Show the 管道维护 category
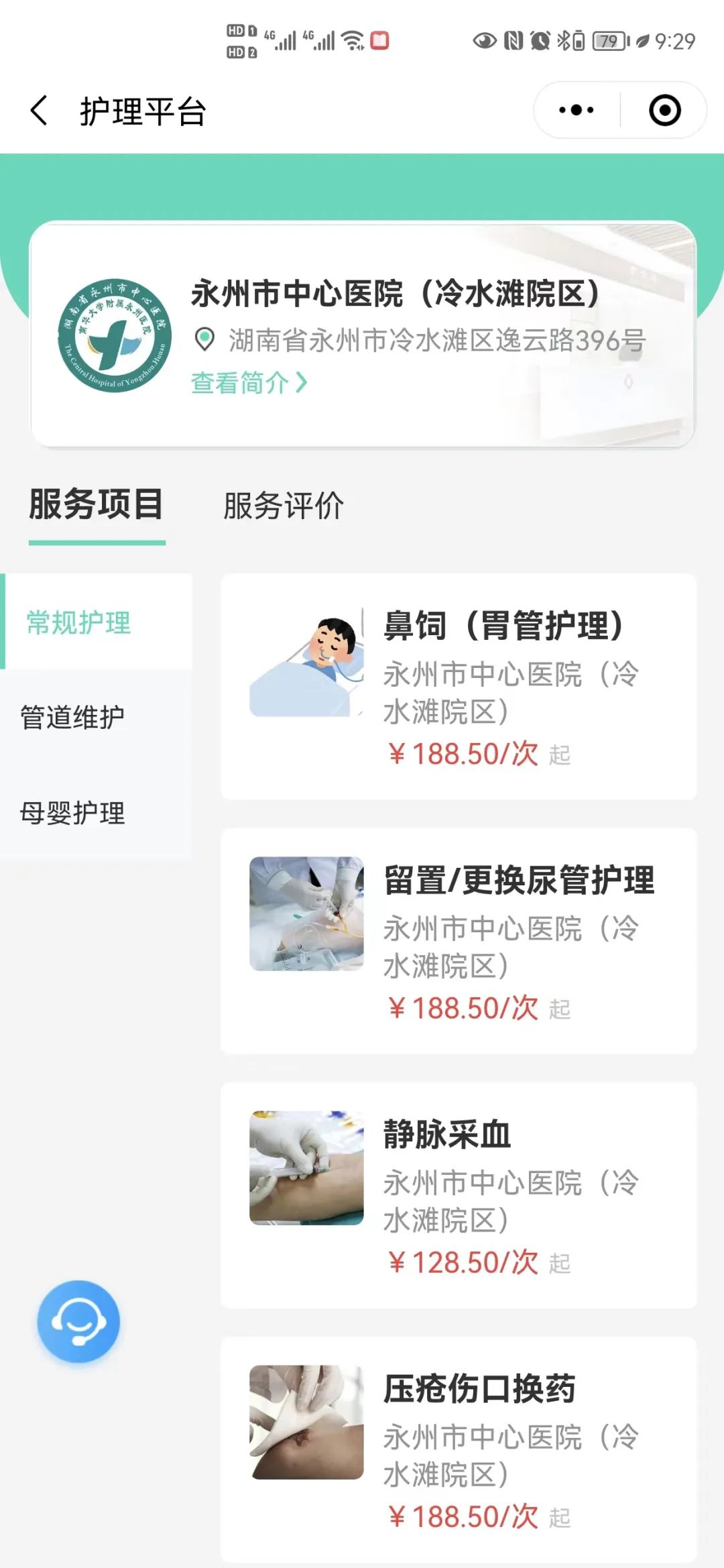 click(x=72, y=717)
